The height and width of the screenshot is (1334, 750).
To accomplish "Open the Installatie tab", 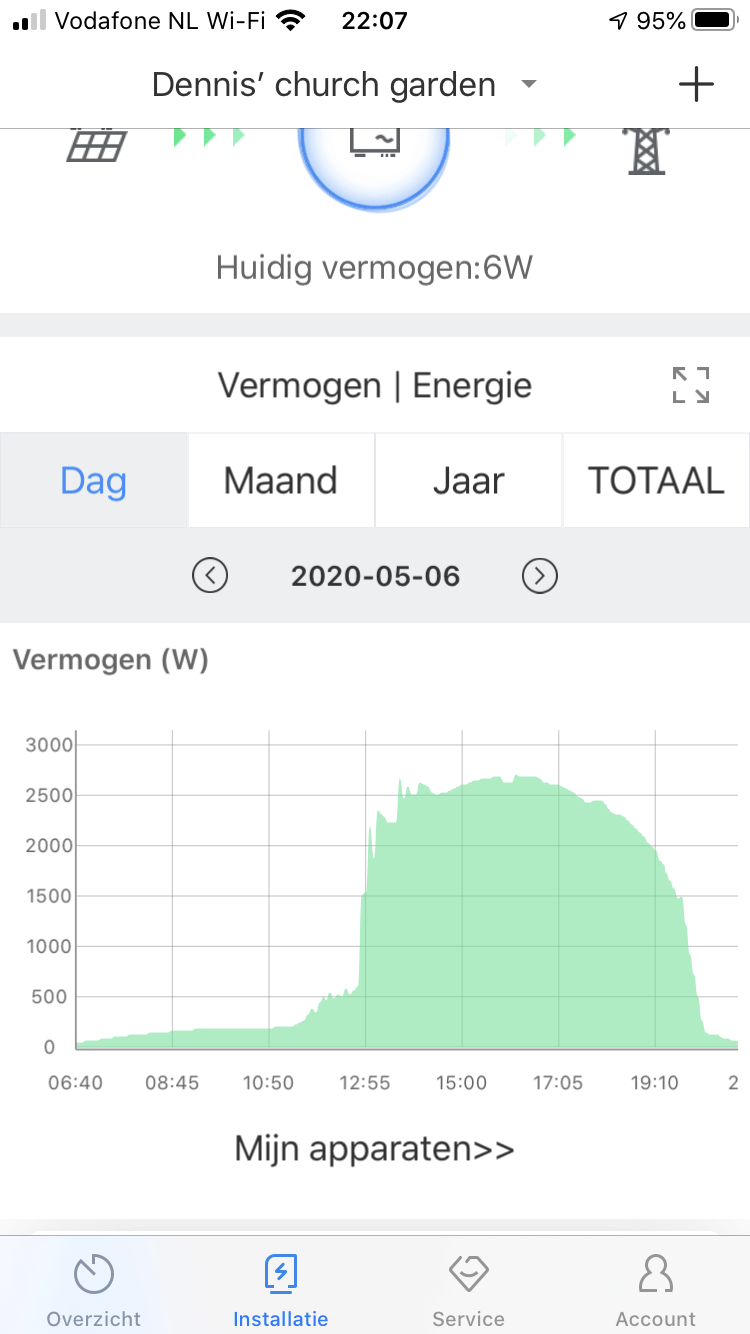I will click(x=281, y=1290).
